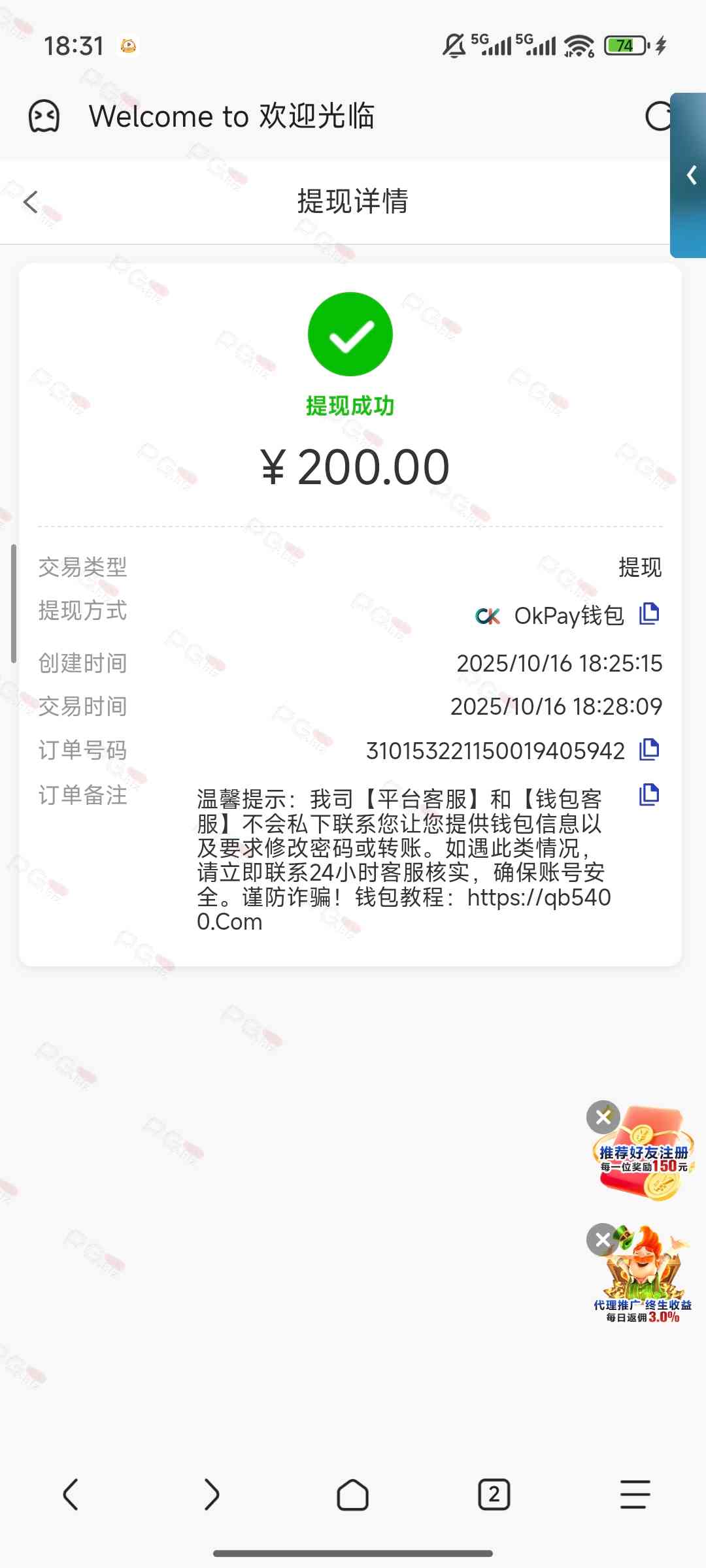Go back from the 提现详情 page
The height and width of the screenshot is (1568, 706).
click(x=31, y=201)
